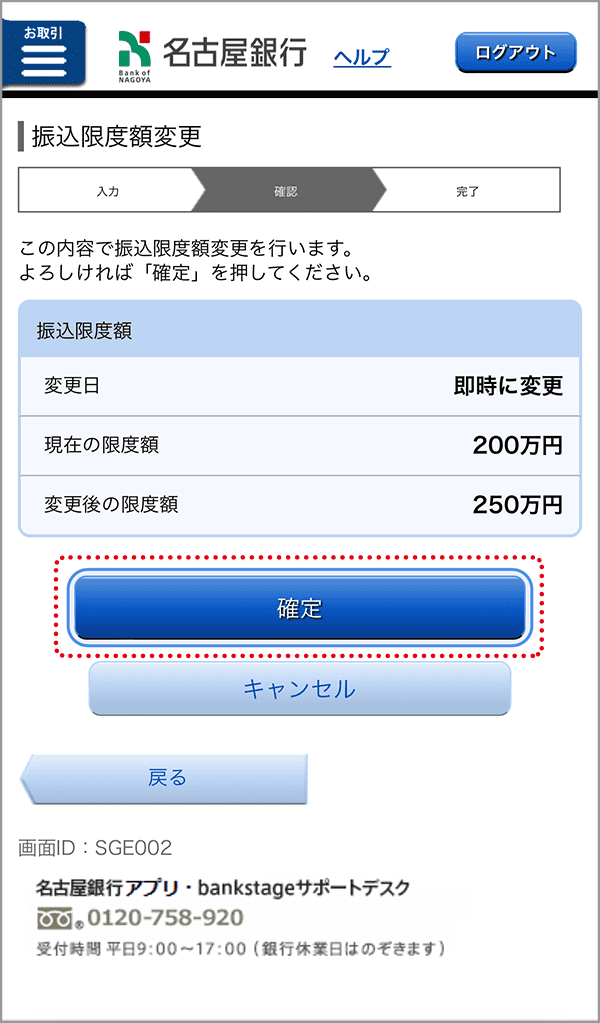Cancel with the キャンセル button

(299, 688)
